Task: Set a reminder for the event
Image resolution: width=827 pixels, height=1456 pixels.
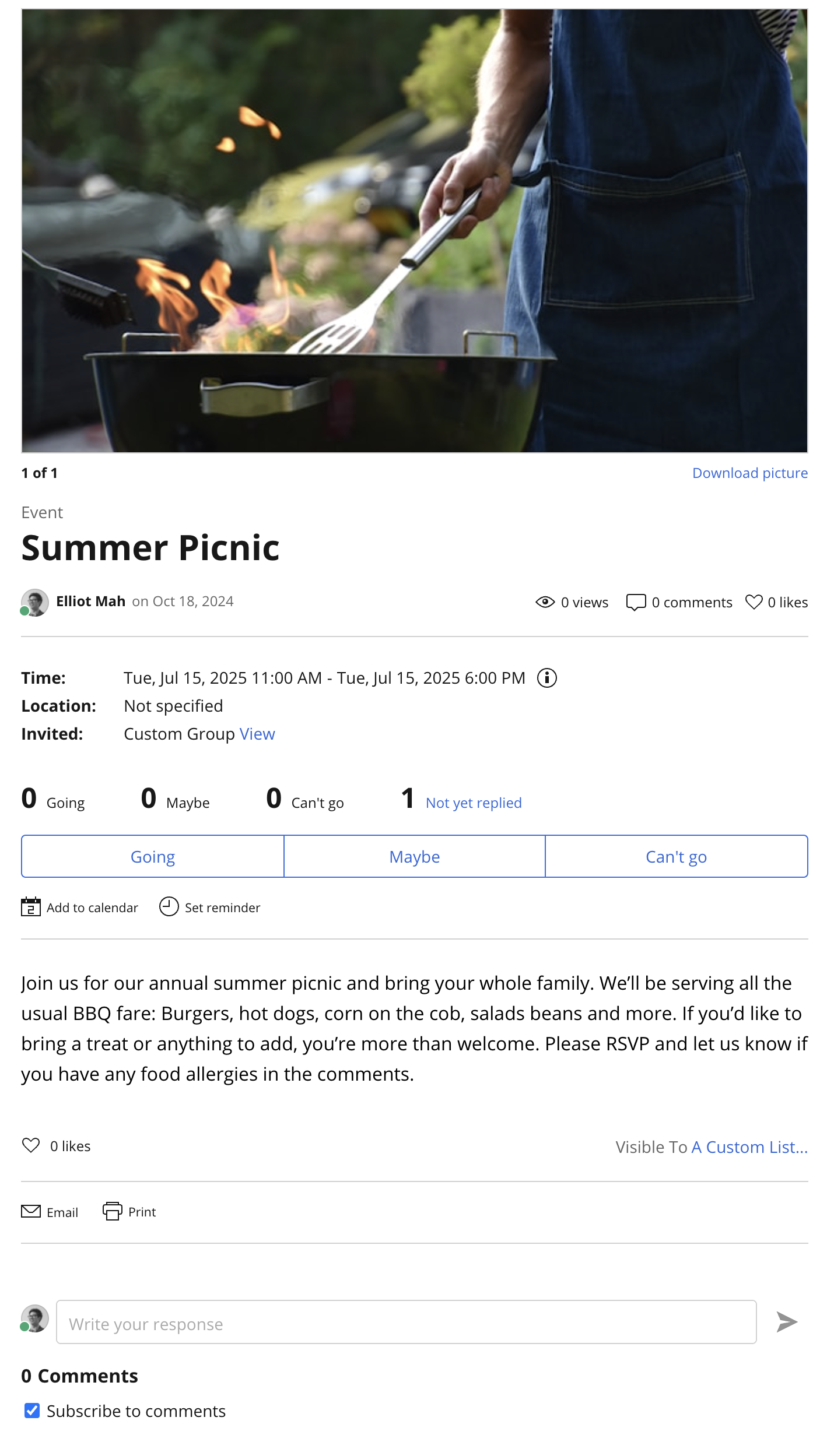Action: click(x=210, y=907)
